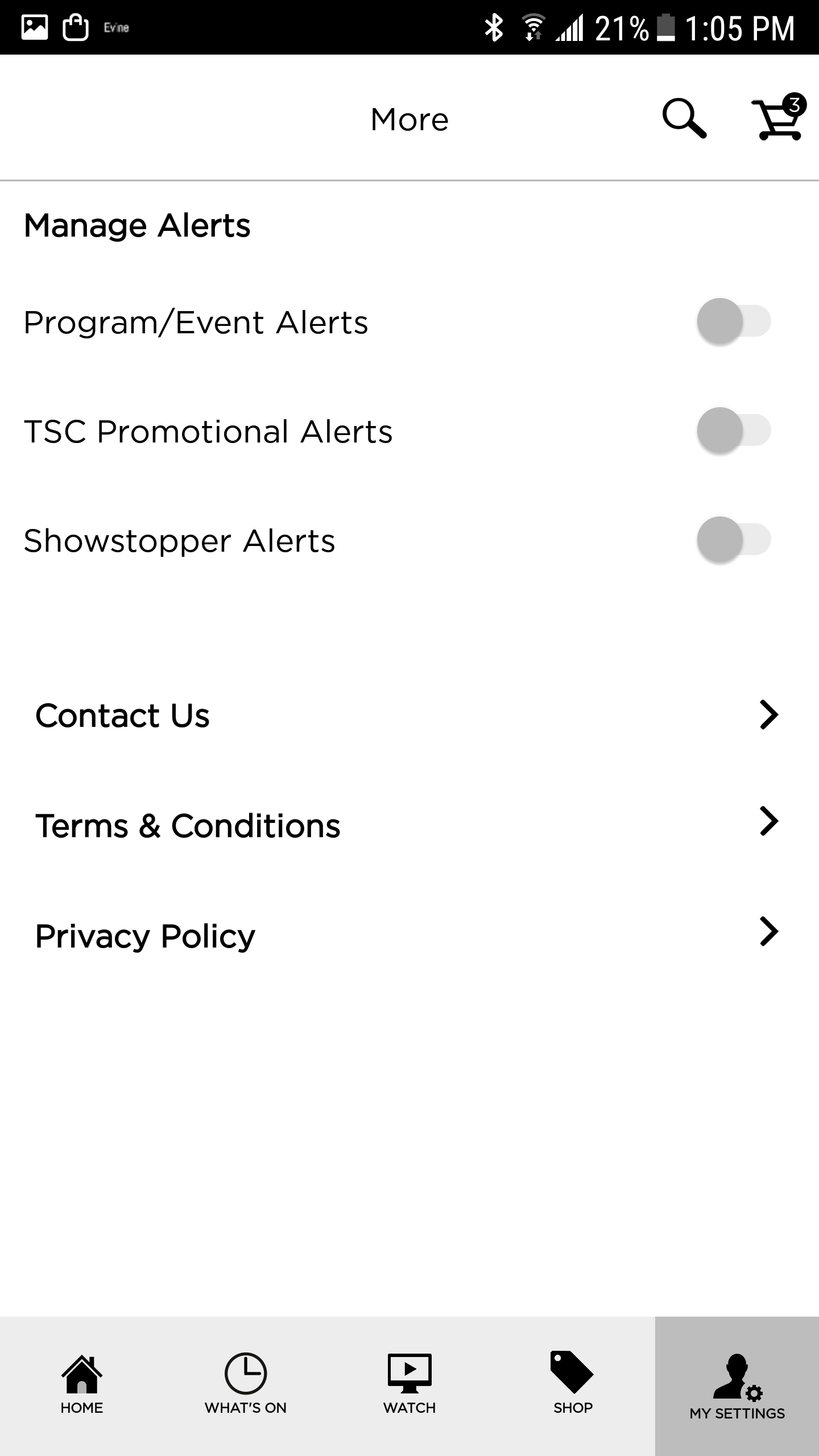
Task: Select the My Settings tab
Action: tap(737, 1386)
